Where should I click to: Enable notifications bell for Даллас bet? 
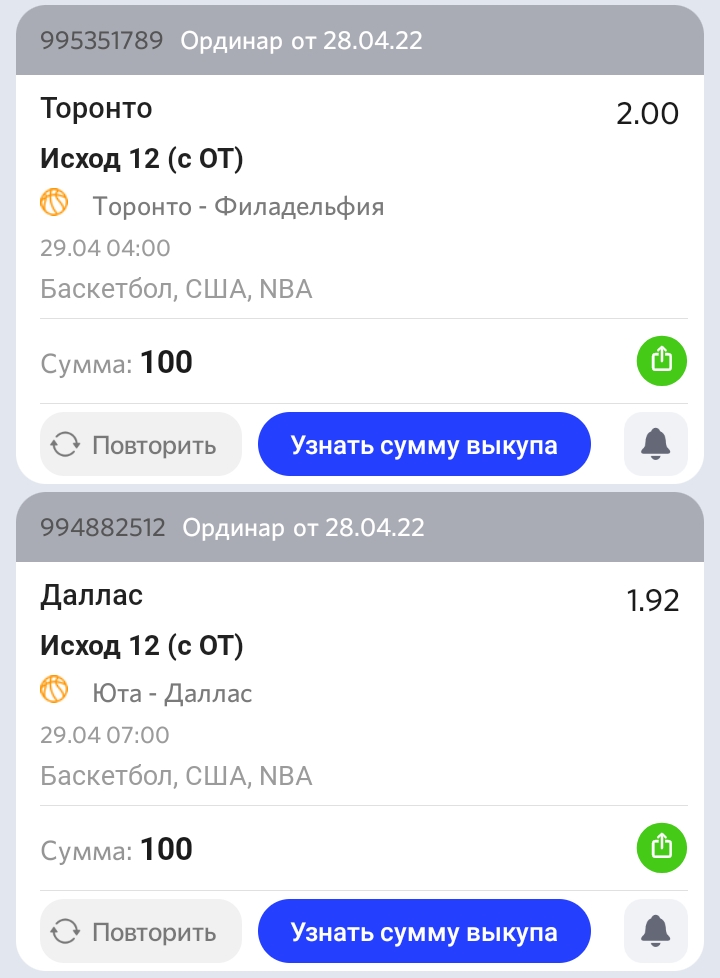pyautogui.click(x=656, y=932)
